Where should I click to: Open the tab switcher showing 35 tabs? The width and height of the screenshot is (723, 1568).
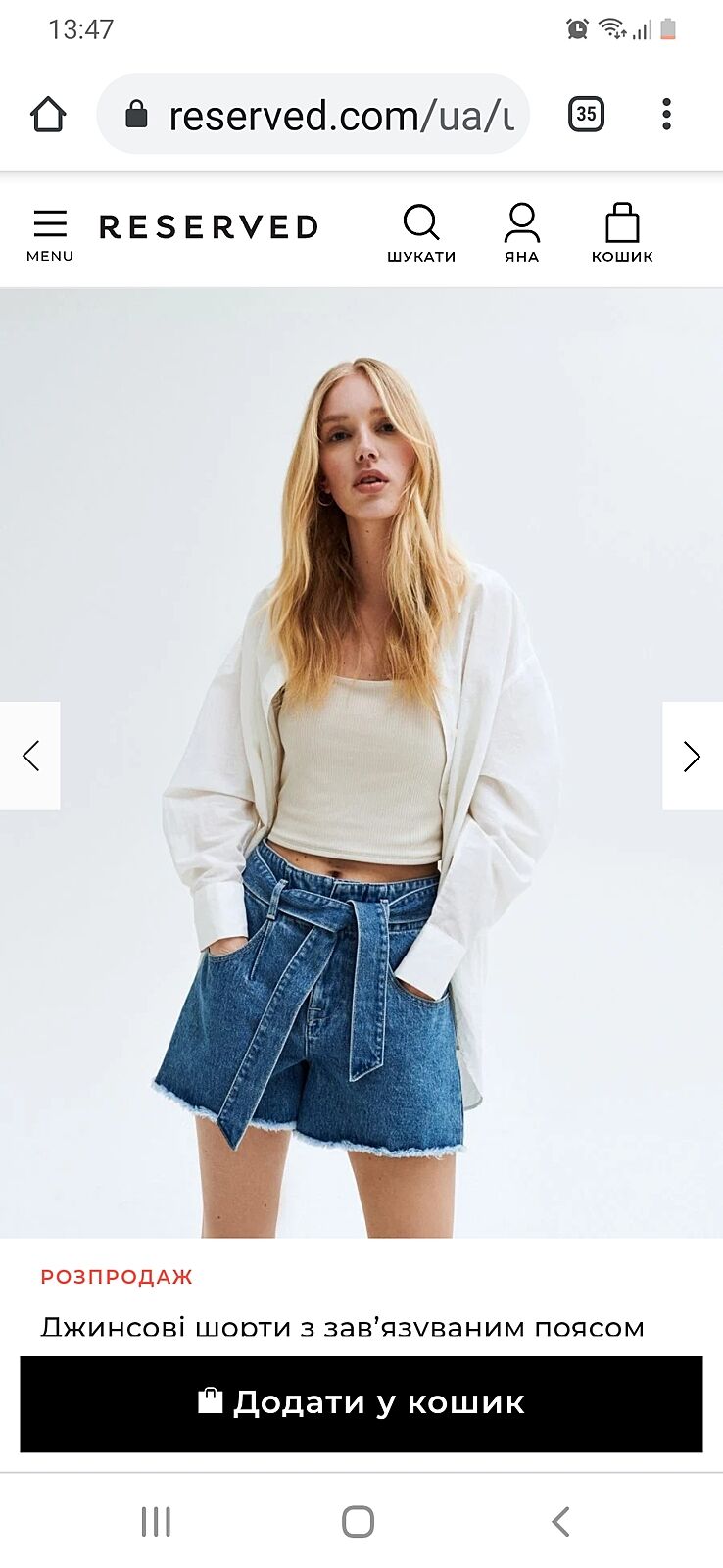point(586,115)
